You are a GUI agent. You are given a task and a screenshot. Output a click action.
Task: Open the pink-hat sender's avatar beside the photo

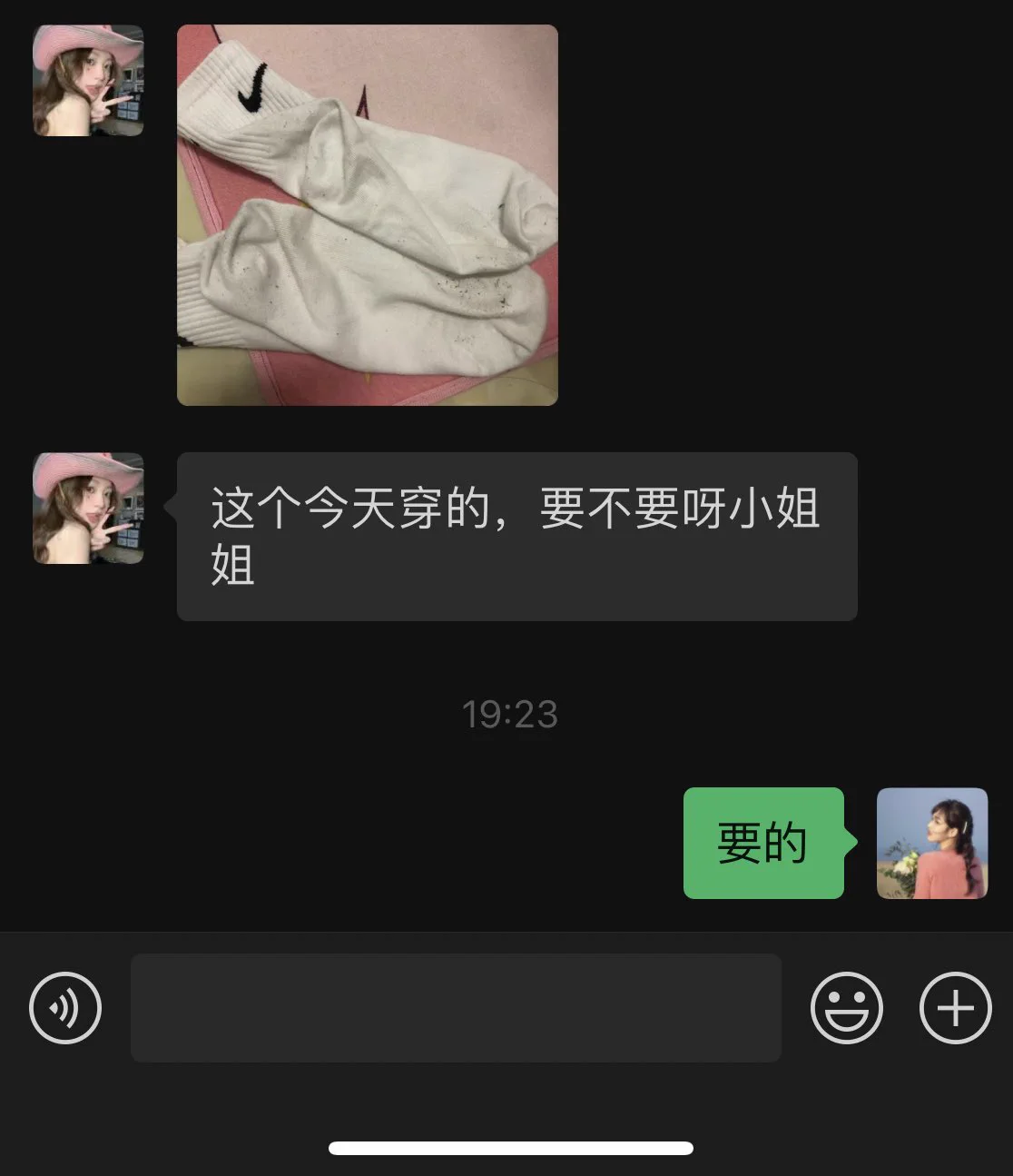(88, 81)
